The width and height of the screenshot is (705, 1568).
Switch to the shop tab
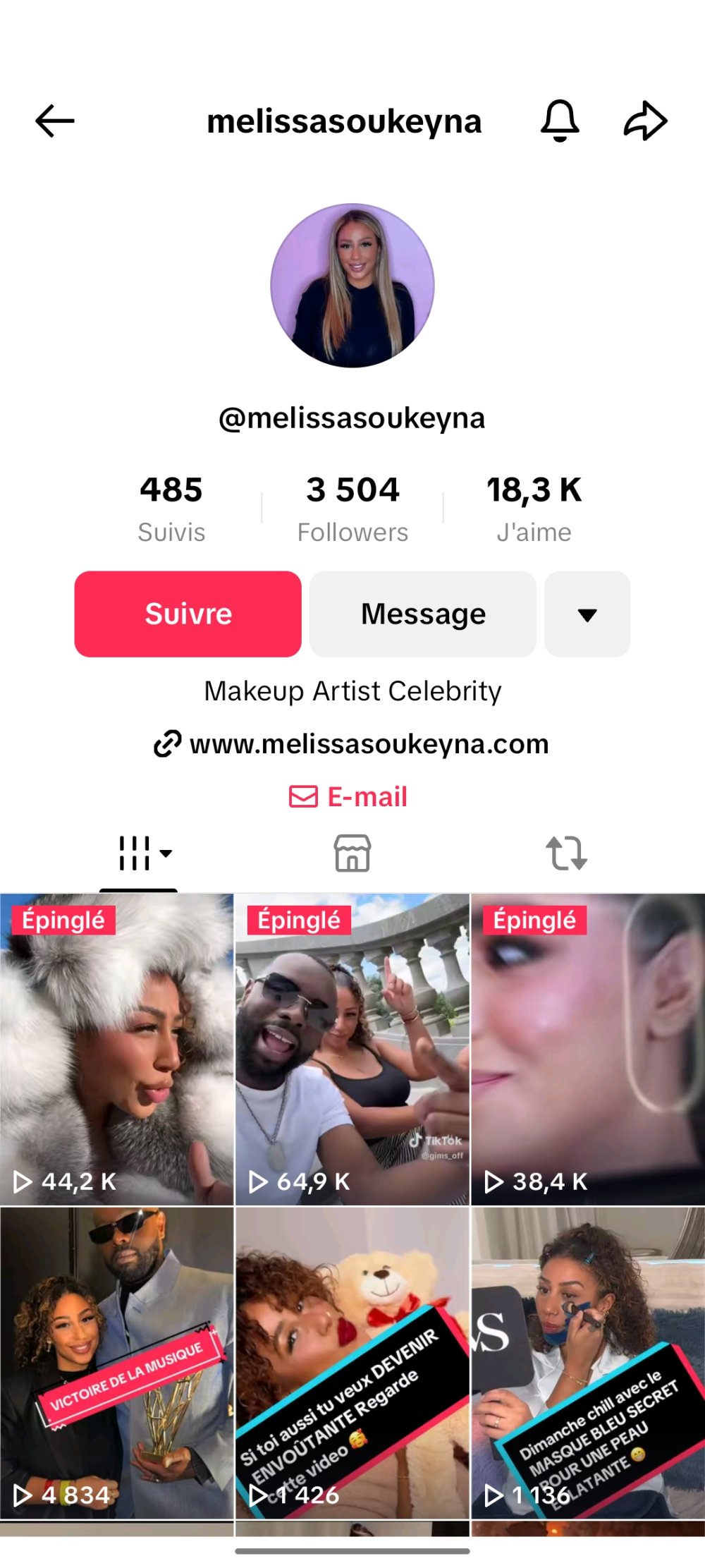[352, 853]
